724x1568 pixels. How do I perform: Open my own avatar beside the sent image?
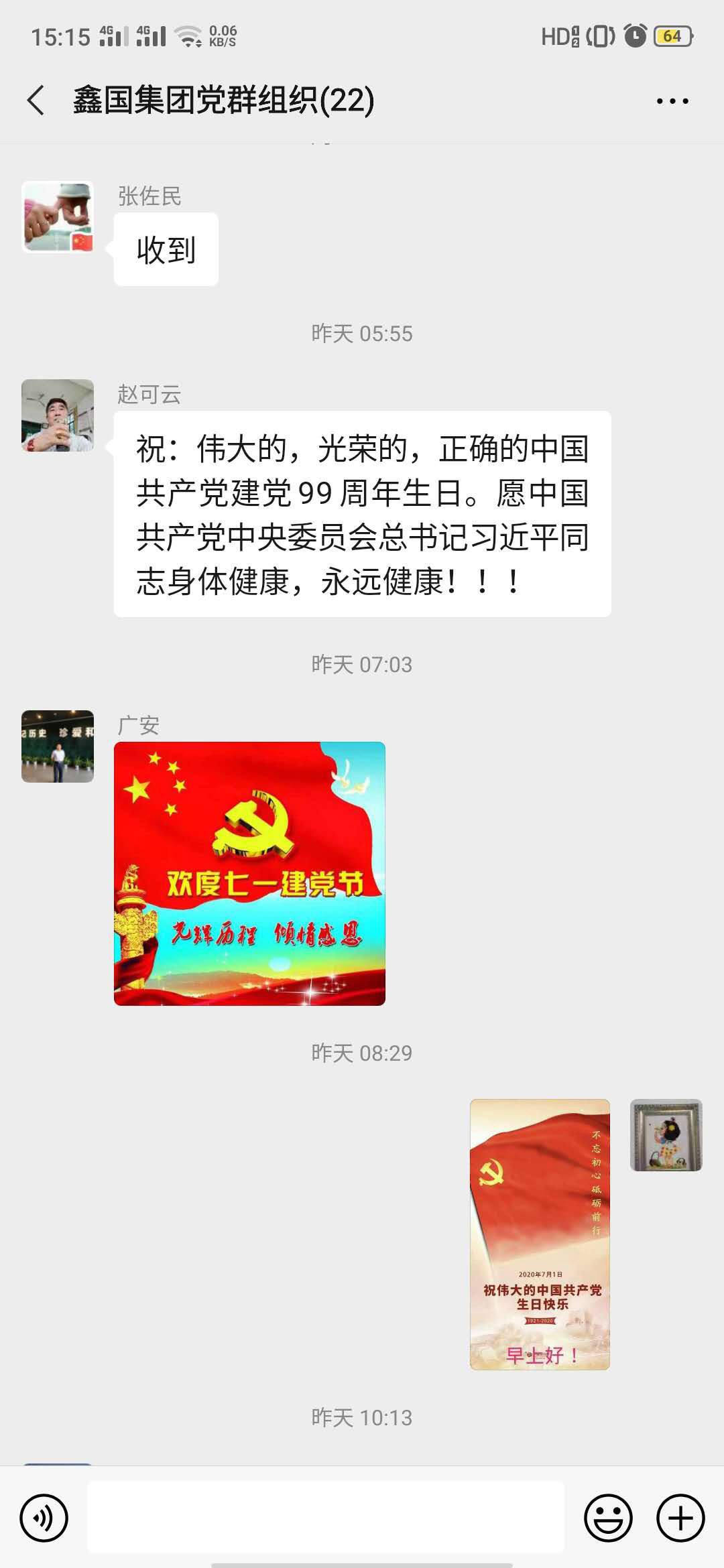666,1135
